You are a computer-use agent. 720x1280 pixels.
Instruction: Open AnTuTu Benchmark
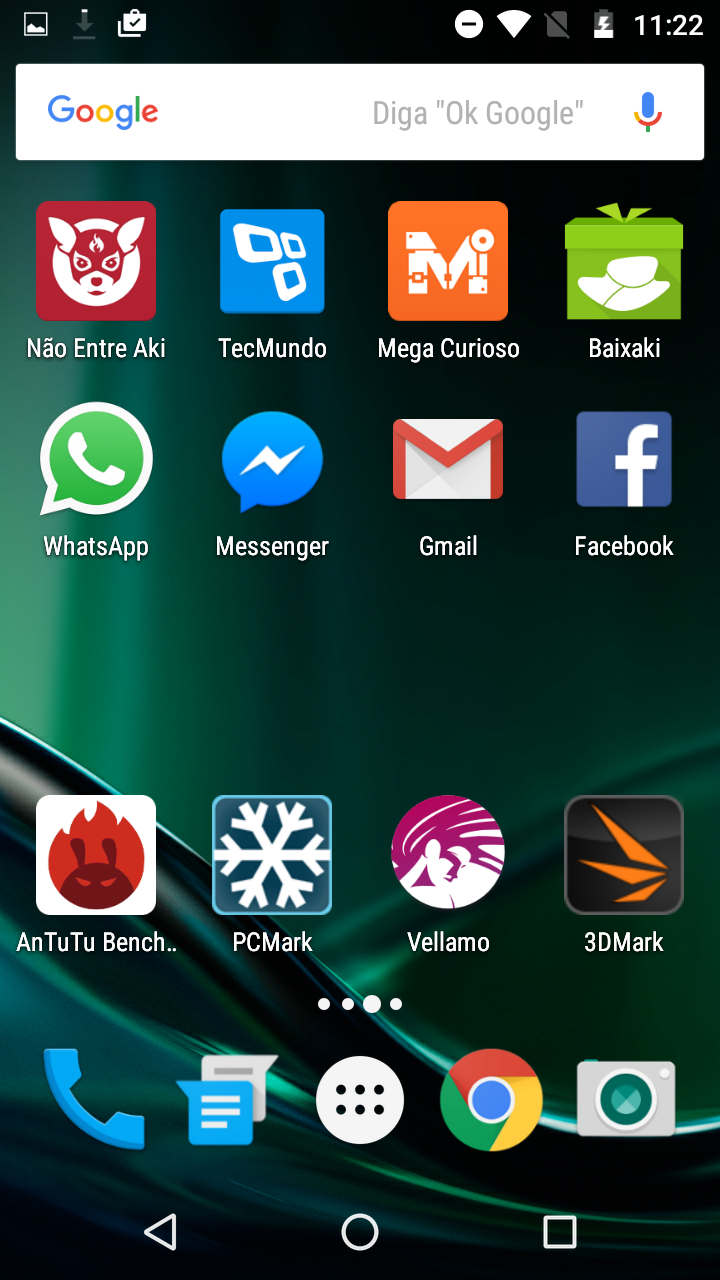(96, 855)
